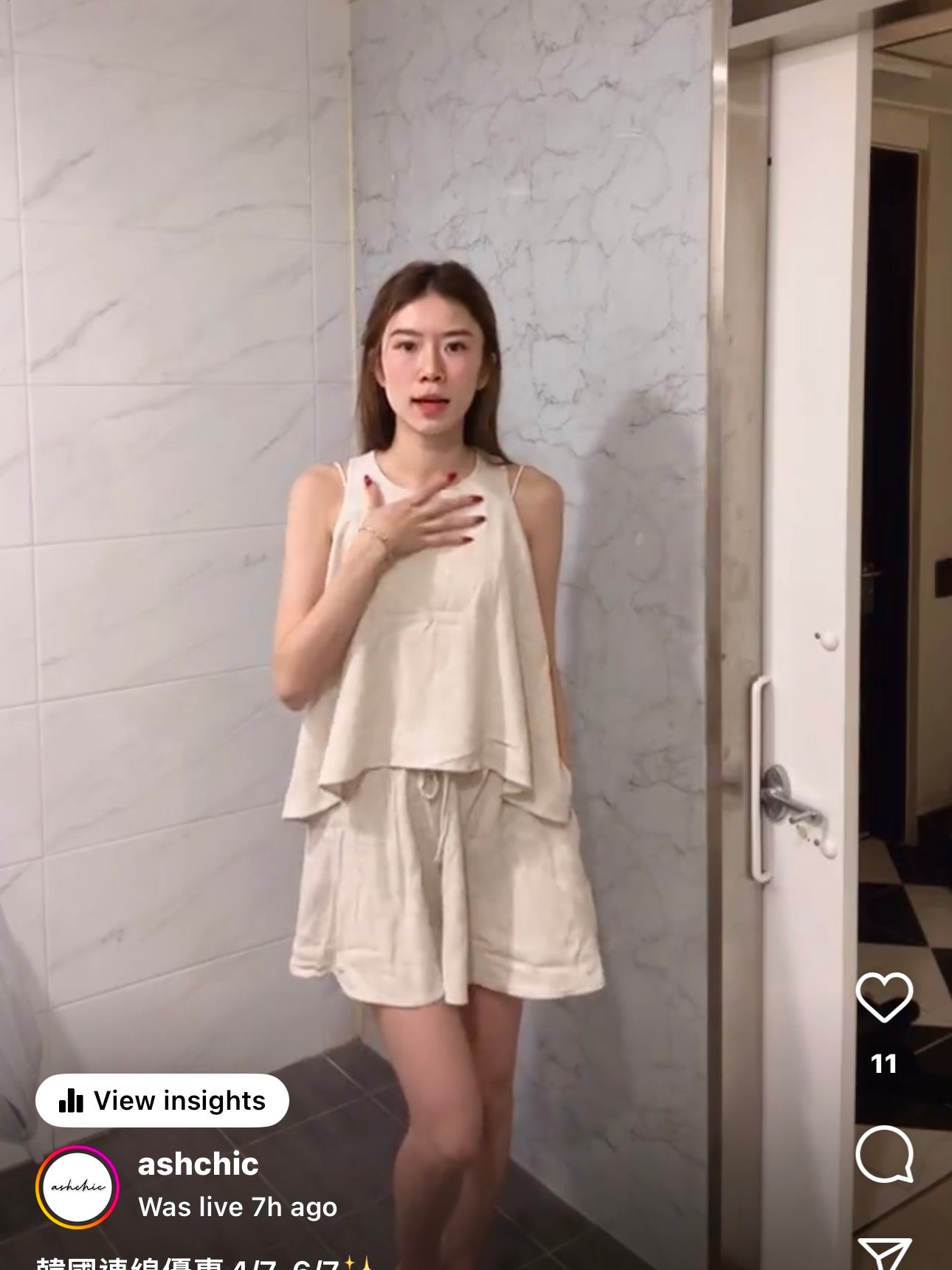Tap the View insights button
Screen dimensions: 952x1270
162,1100
